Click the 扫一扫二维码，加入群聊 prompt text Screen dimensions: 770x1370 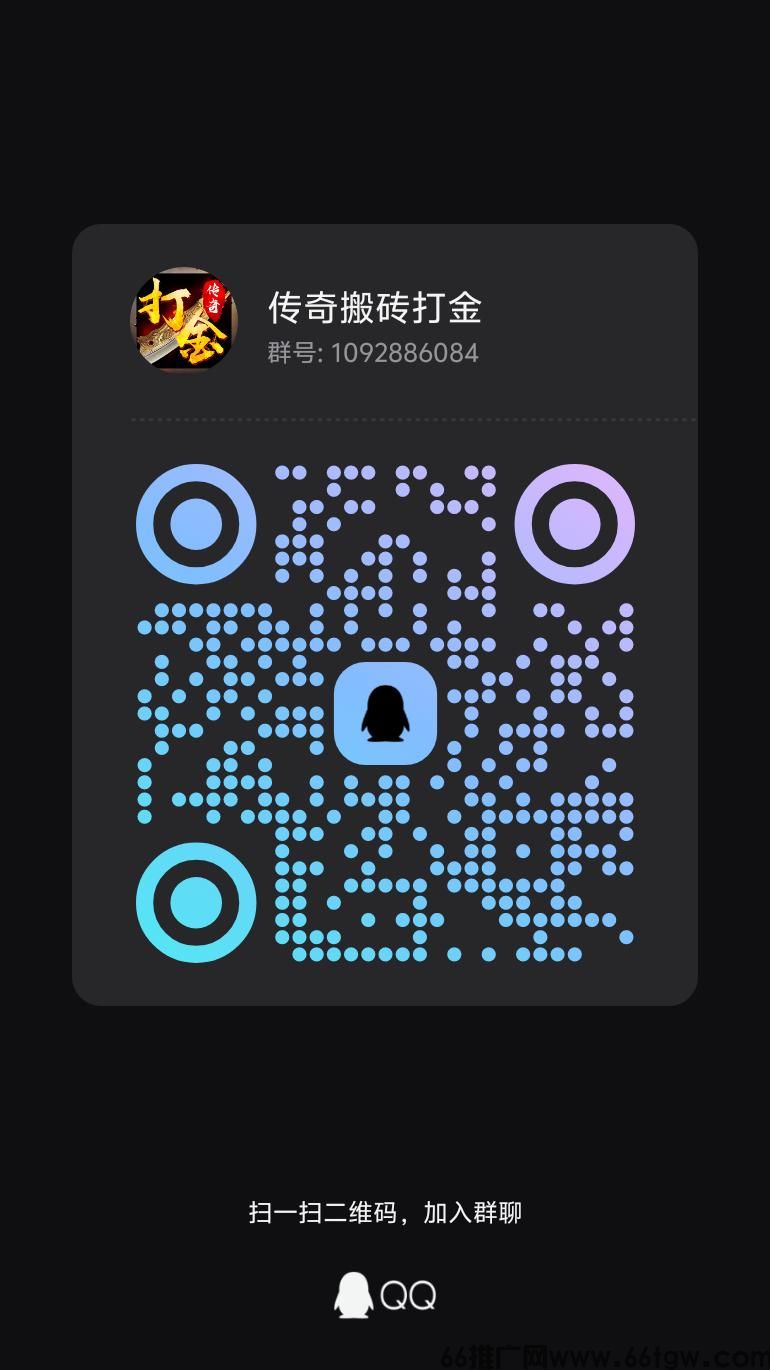coord(385,1211)
